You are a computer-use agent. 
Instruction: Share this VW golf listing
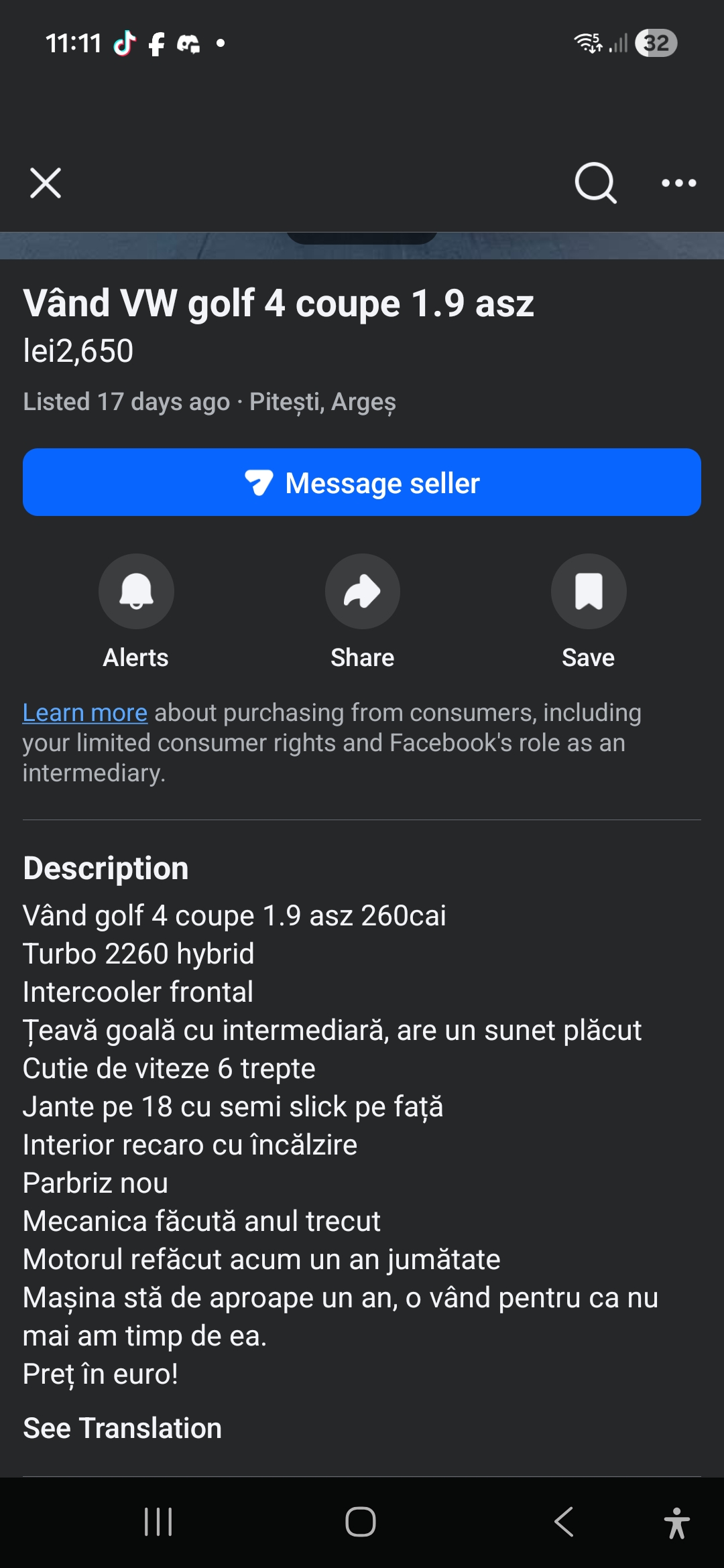click(x=362, y=592)
